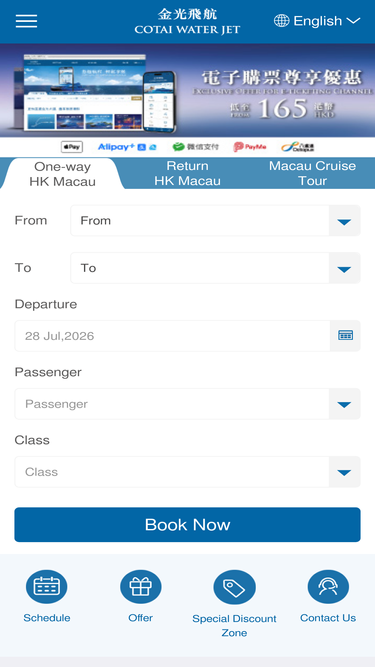Open the hamburger menu

[x=26, y=21]
